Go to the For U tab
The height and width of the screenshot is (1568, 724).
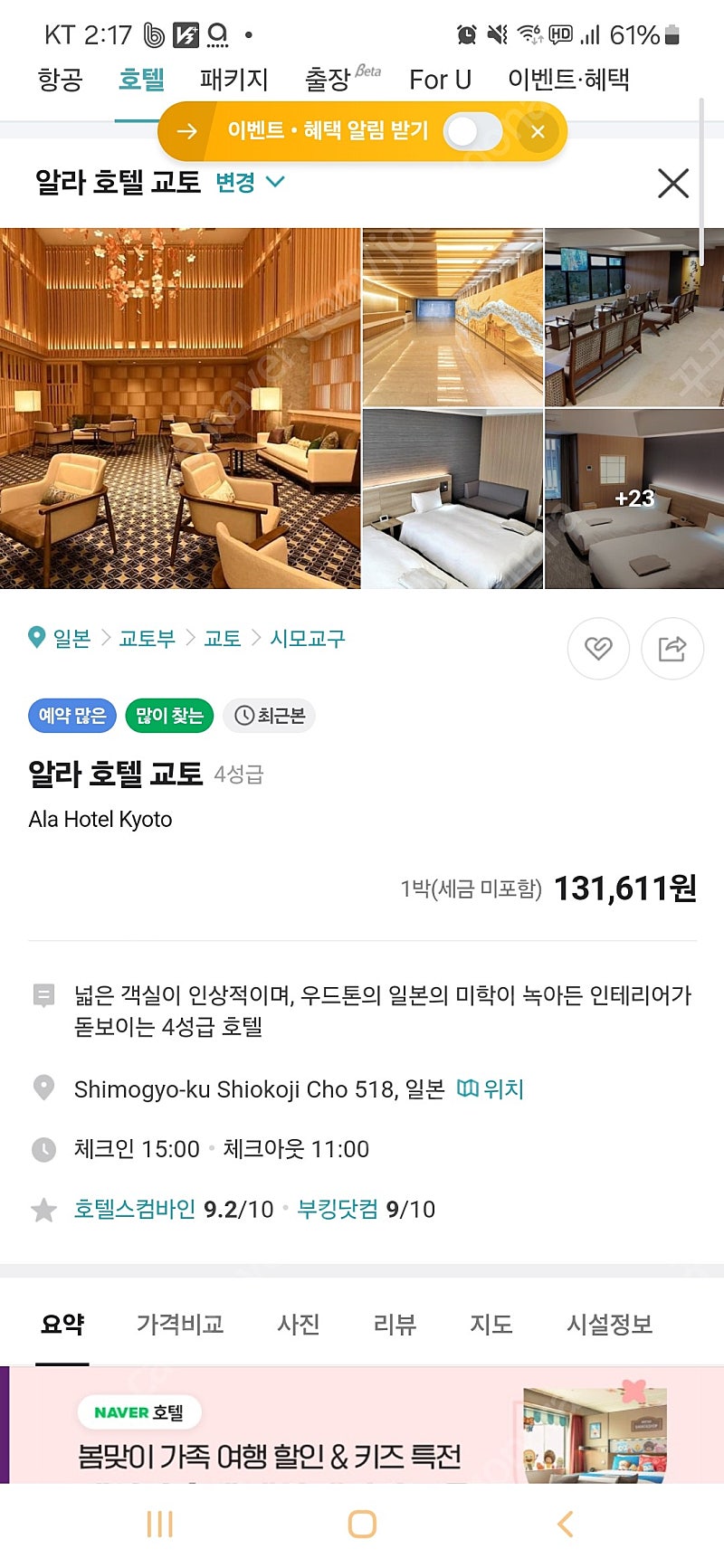point(440,80)
